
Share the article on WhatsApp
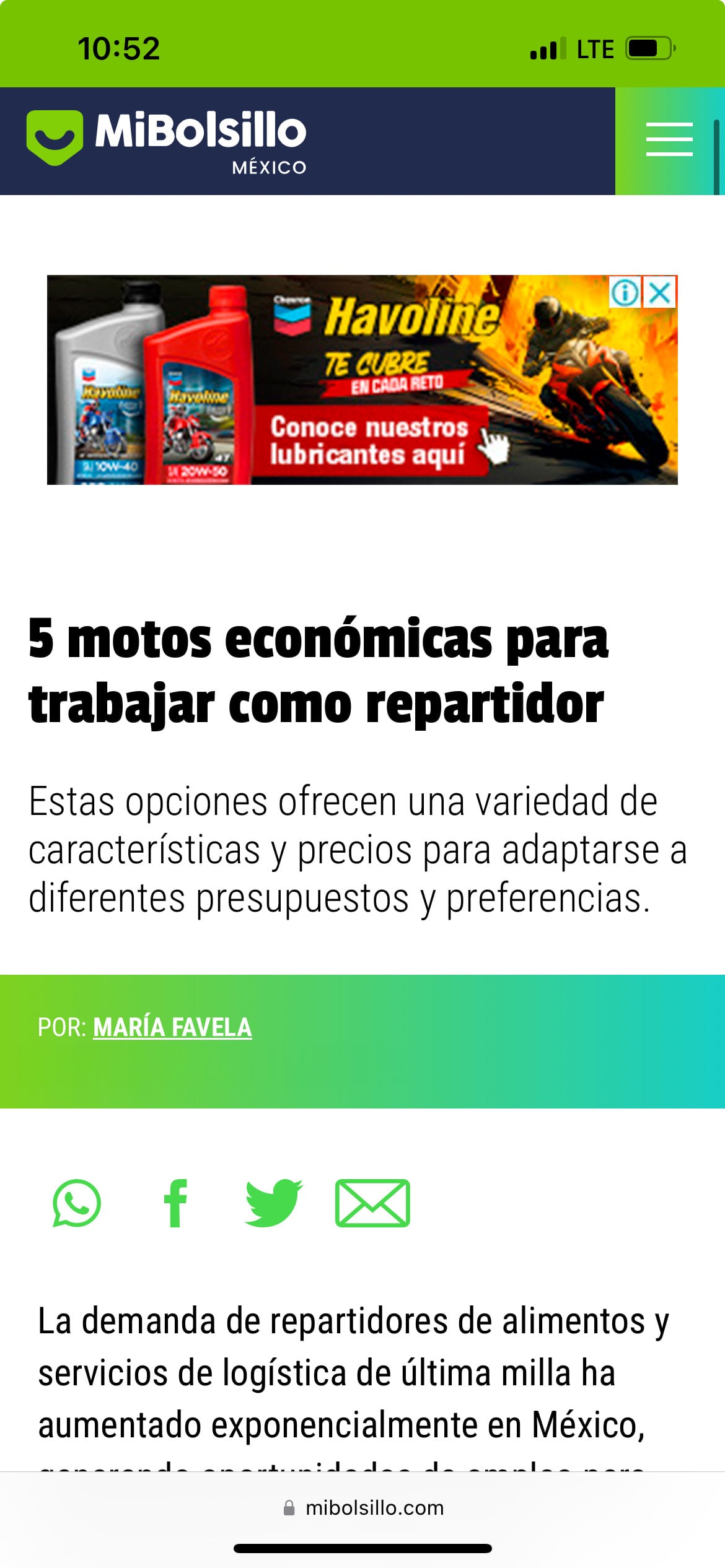tap(77, 1203)
